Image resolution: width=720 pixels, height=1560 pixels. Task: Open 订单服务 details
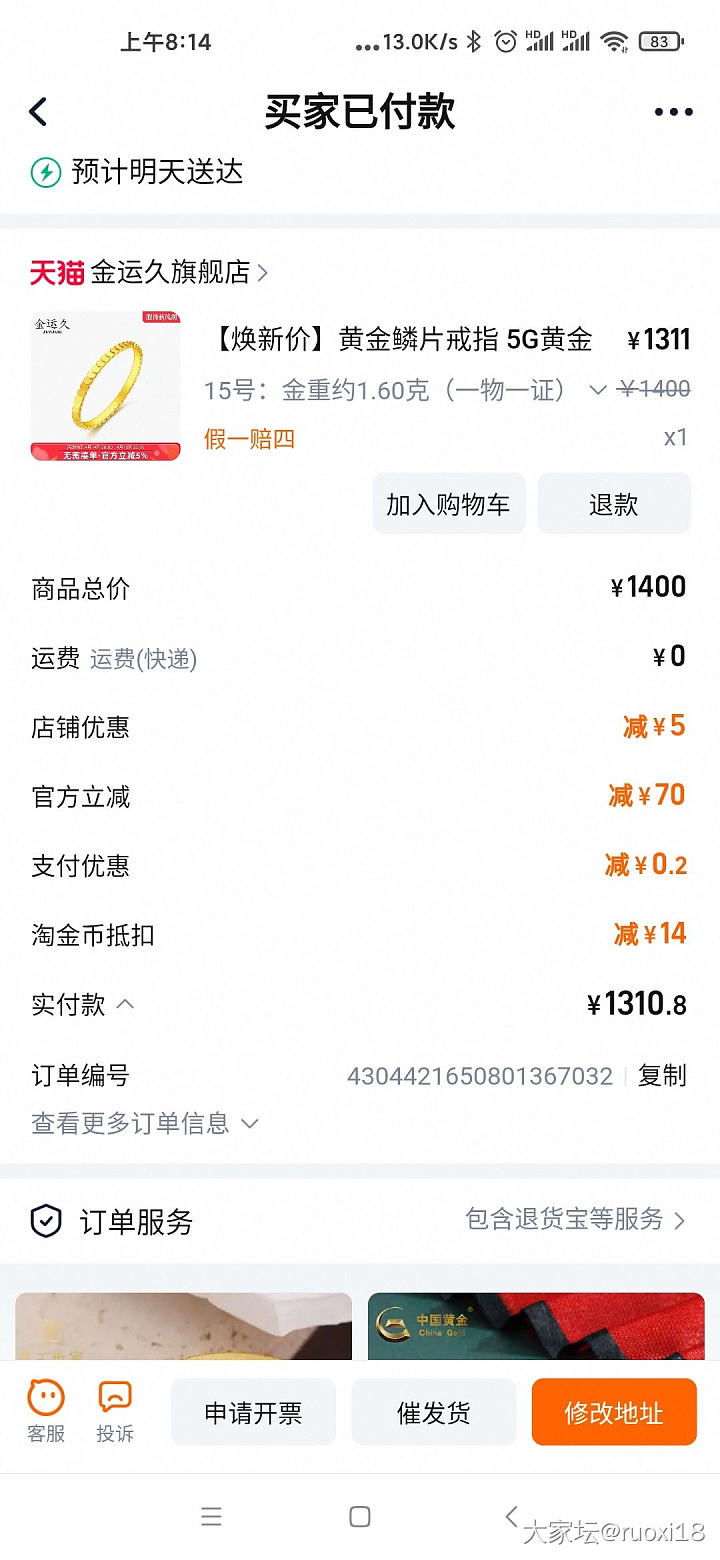pos(360,1221)
